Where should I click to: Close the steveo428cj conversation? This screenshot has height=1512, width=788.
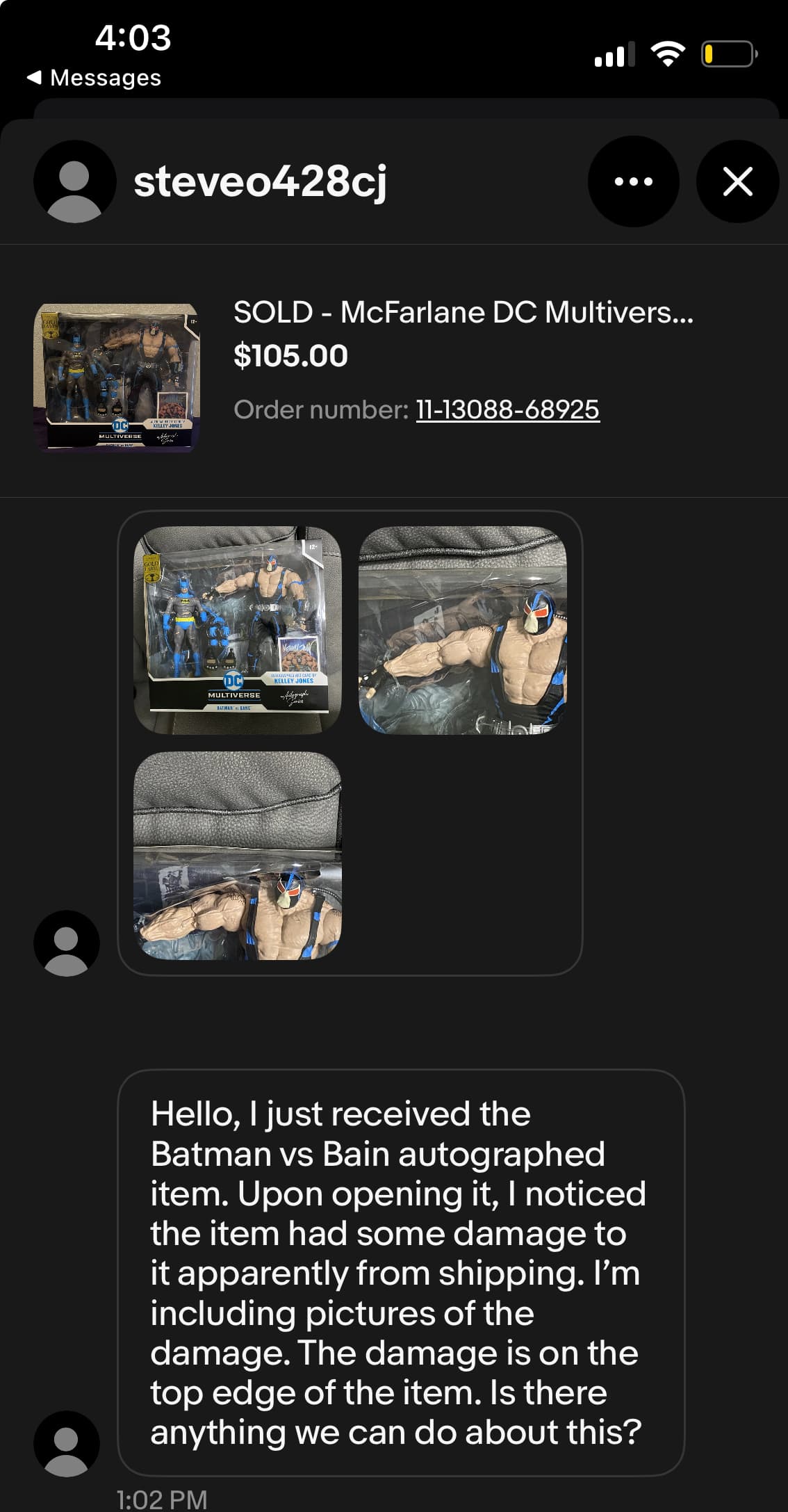point(737,181)
